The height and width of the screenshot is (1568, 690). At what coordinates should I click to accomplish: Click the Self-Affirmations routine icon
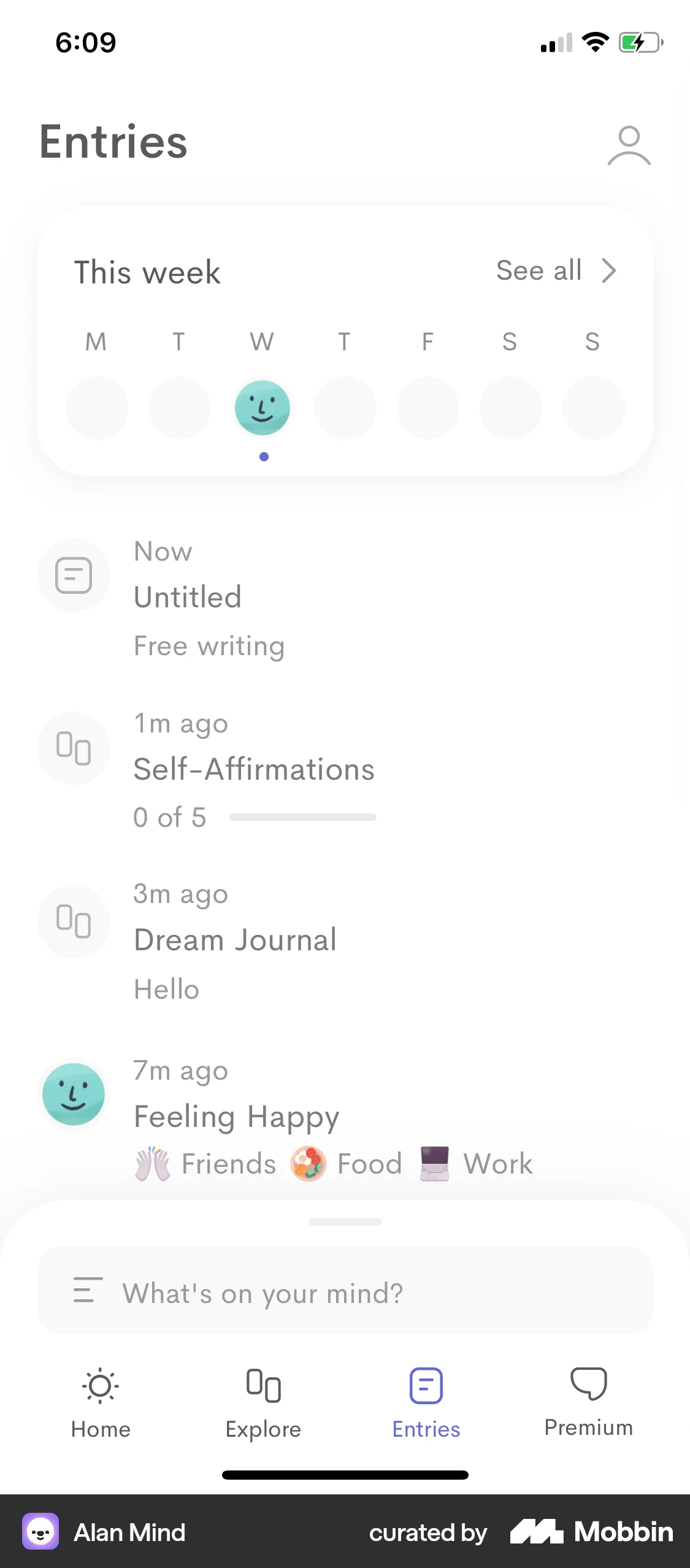tap(74, 748)
